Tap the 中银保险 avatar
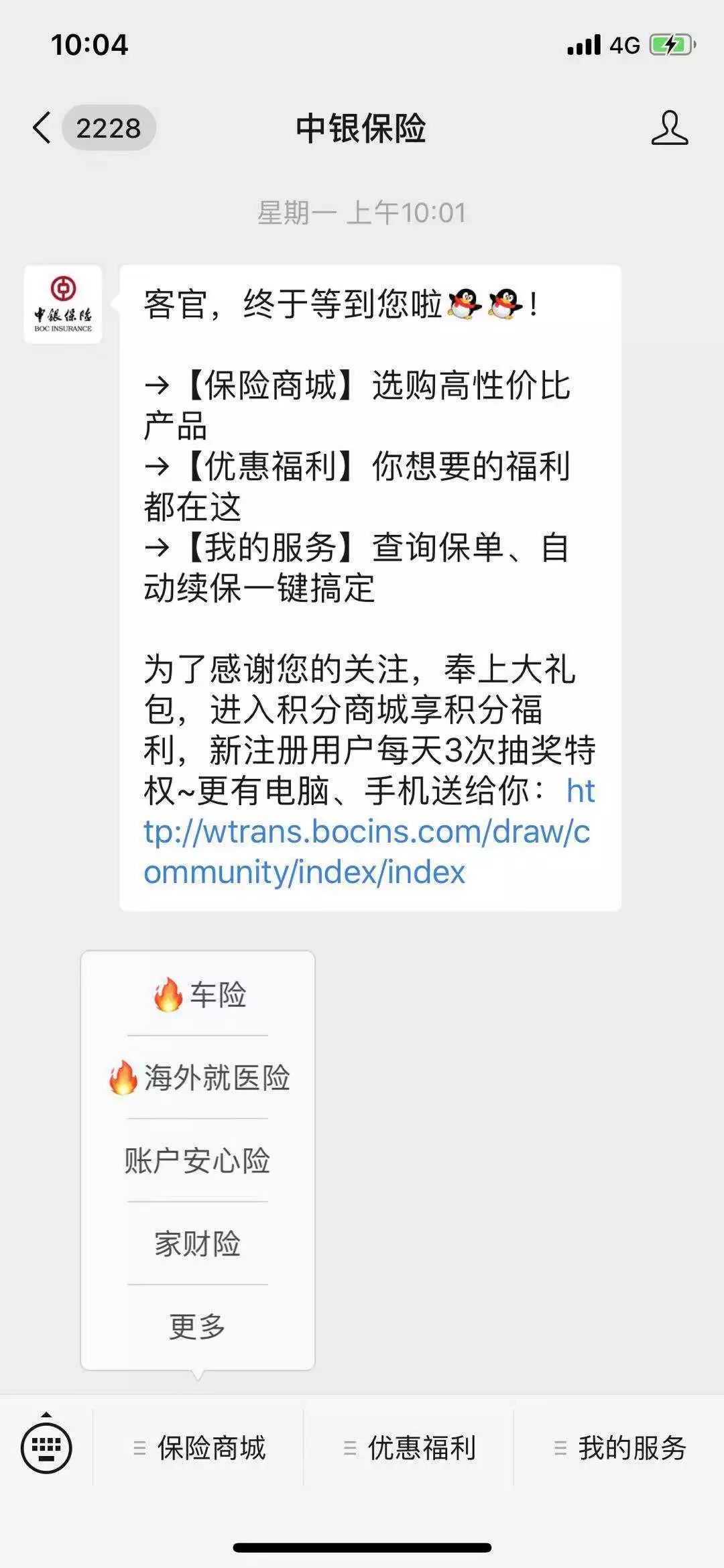The image size is (724, 1568). pos(63,304)
